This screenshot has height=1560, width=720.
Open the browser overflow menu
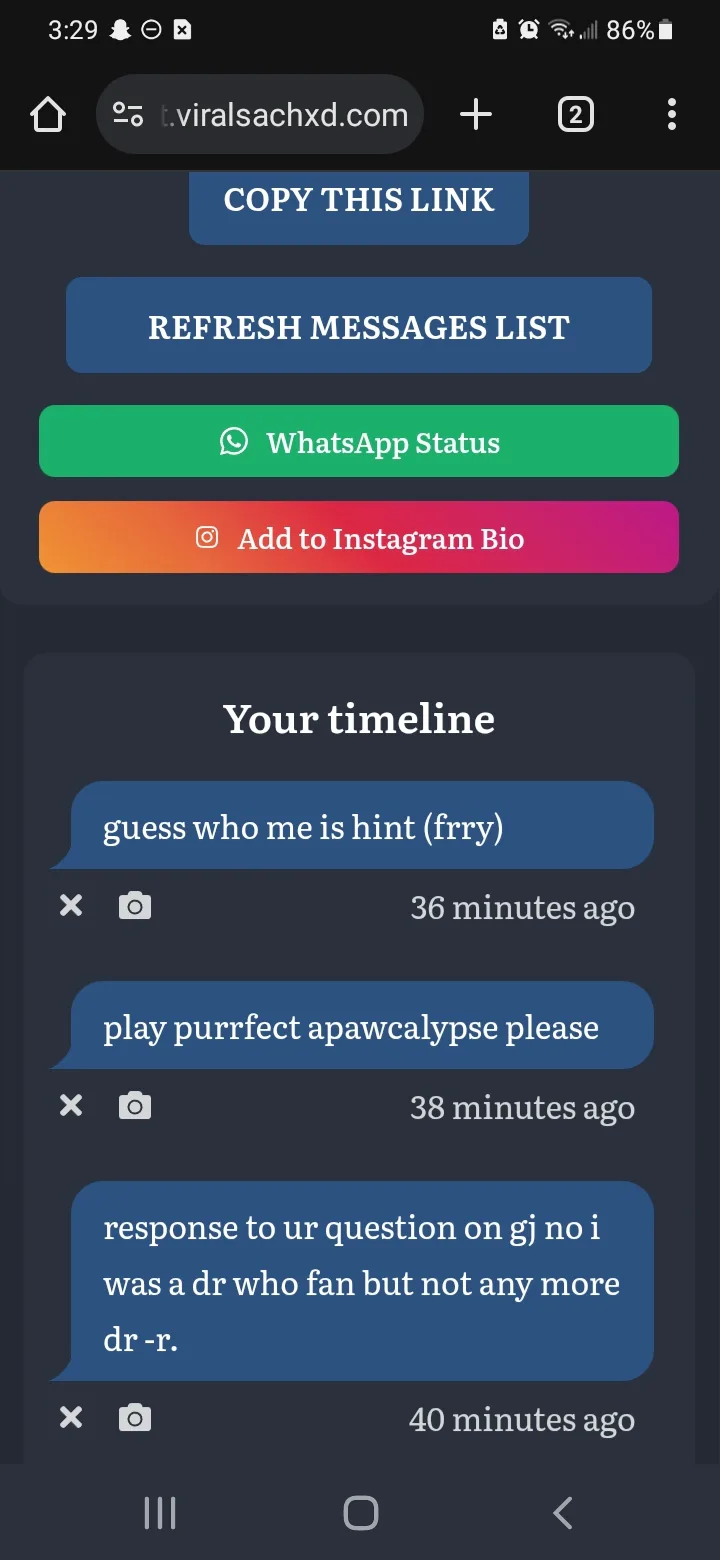tap(672, 115)
